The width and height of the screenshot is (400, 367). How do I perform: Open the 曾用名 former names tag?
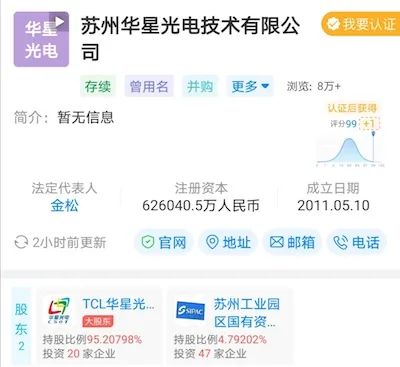click(x=149, y=87)
